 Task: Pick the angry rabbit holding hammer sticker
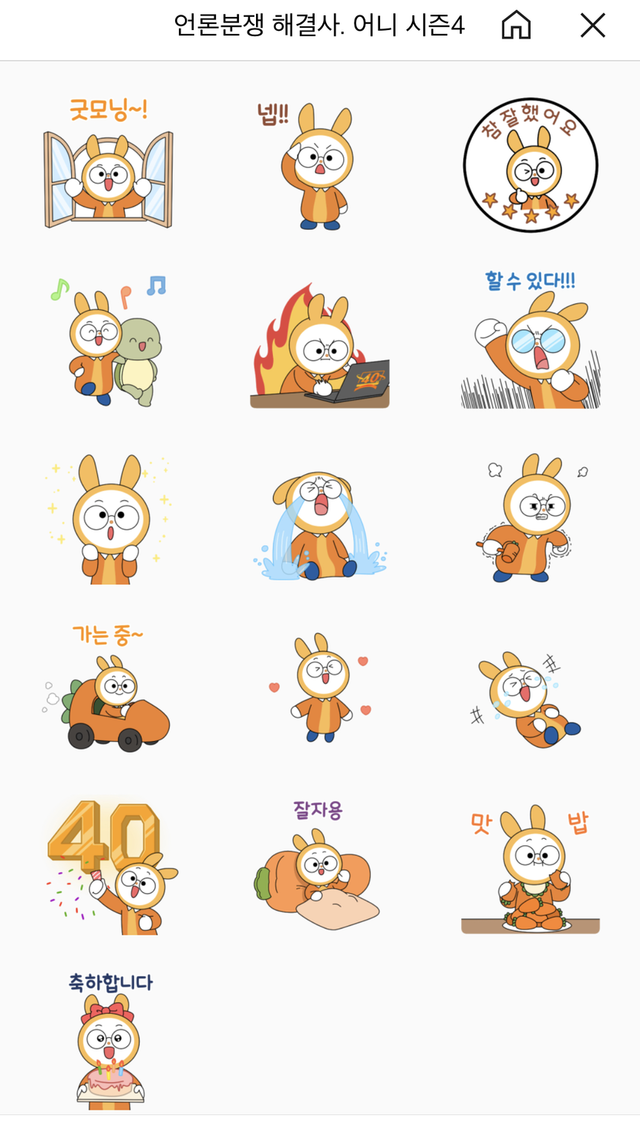pos(530,518)
